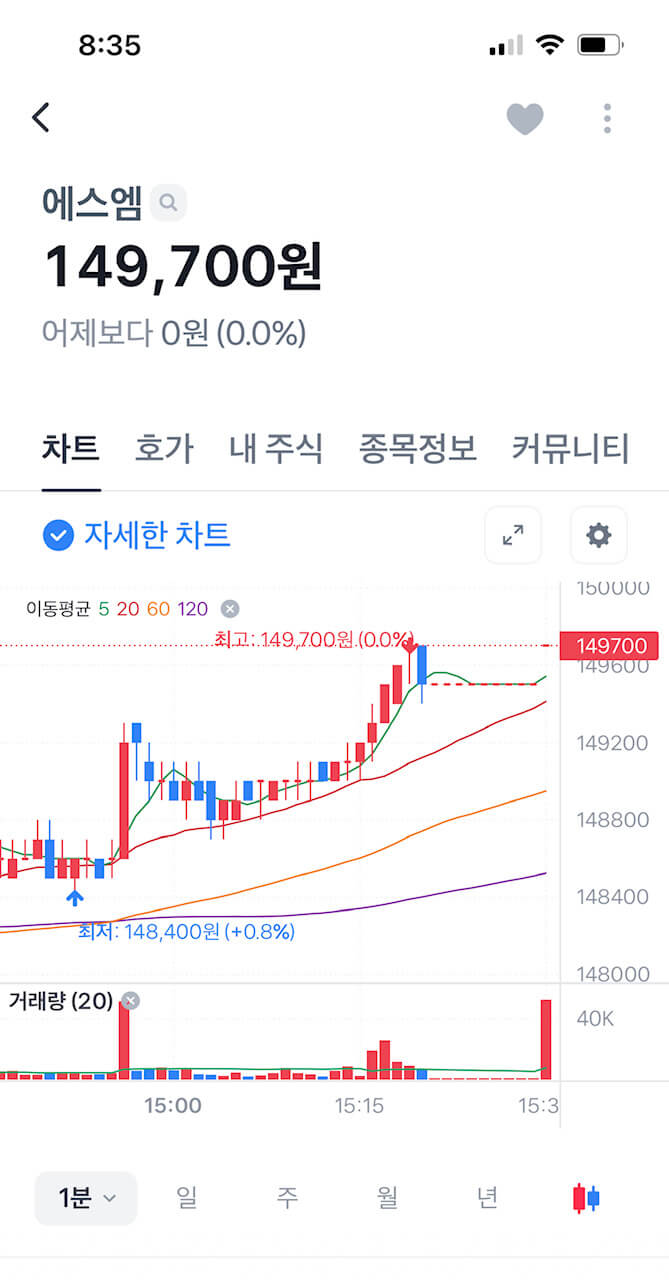Expand the chart to fullscreen
Viewport: 669px width, 1280px height.
tap(513, 535)
